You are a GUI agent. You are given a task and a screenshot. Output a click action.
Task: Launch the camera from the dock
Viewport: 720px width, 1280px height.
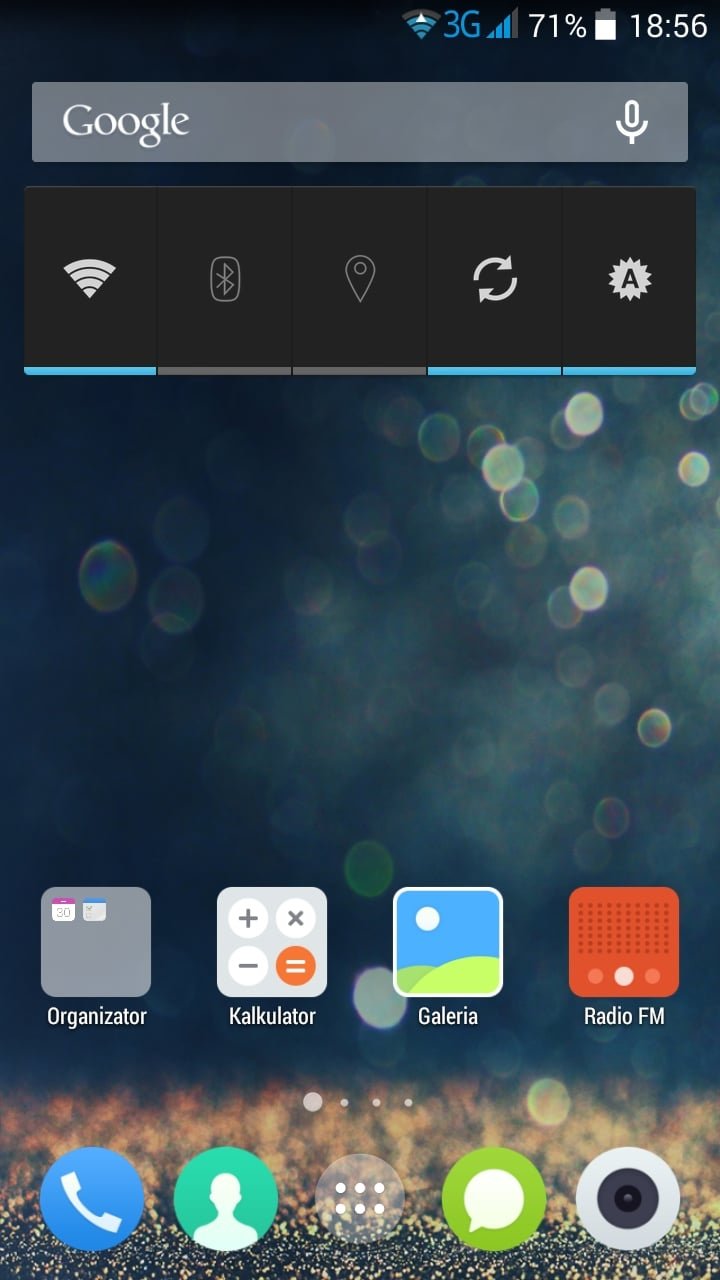coord(628,1198)
